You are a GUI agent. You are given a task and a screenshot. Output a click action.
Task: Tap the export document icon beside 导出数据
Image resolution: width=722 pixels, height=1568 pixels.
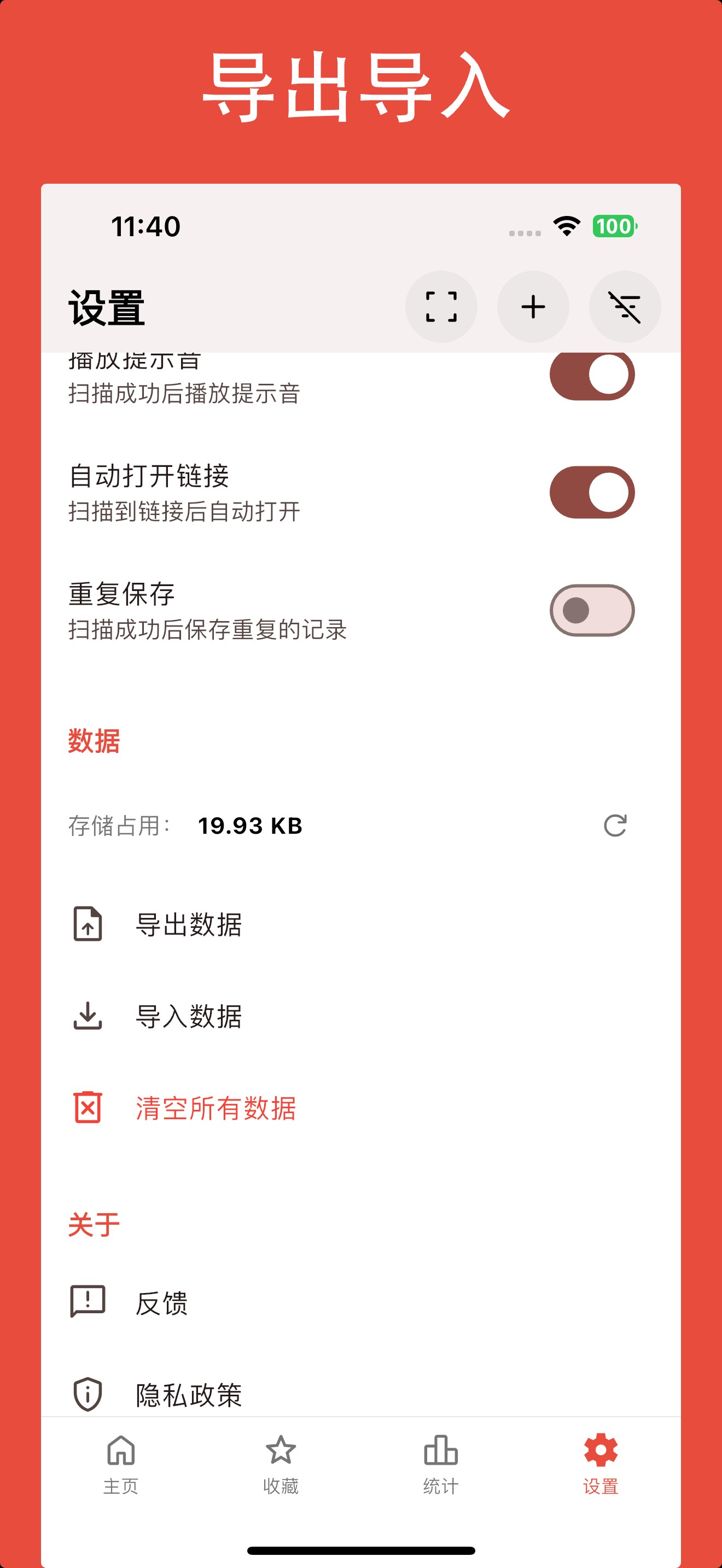88,926
